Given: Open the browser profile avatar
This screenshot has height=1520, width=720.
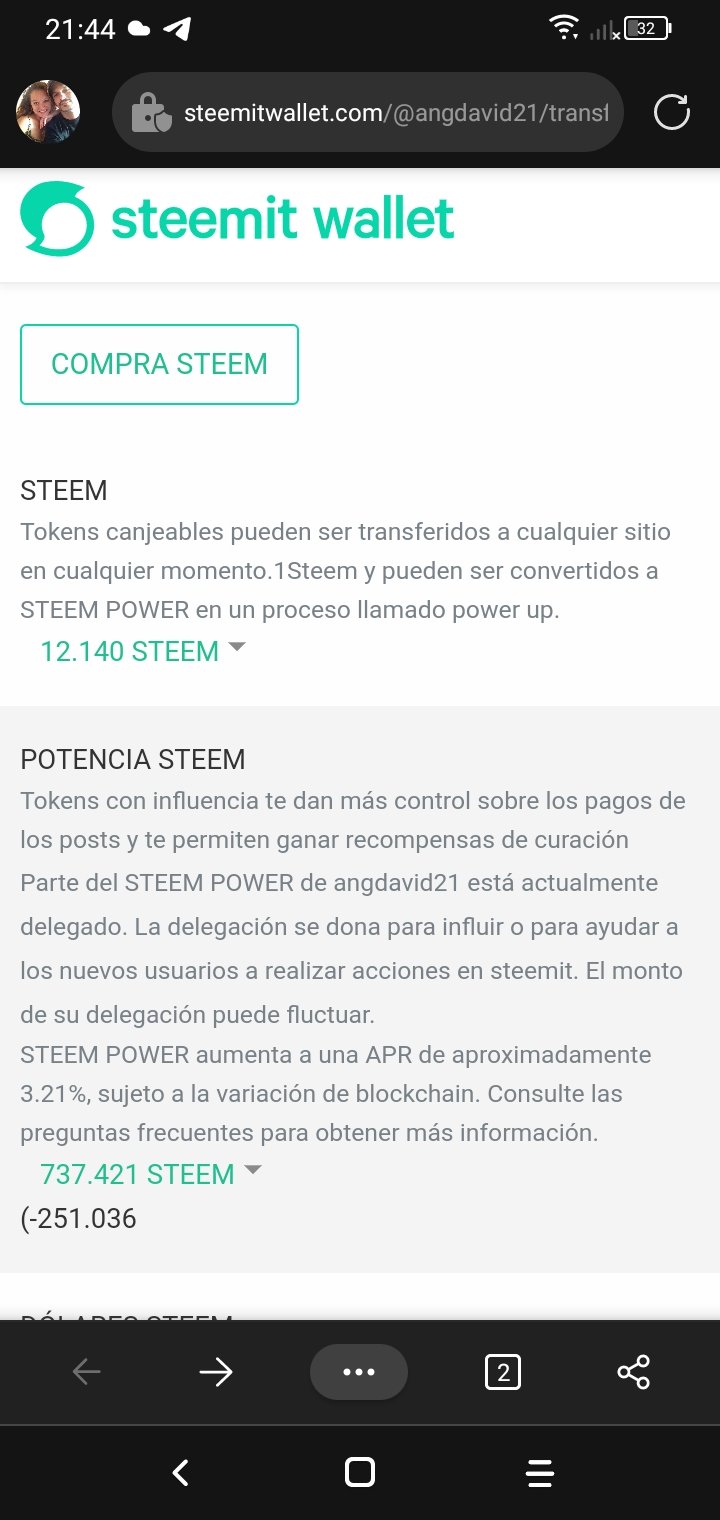Looking at the screenshot, I should coord(48,112).
